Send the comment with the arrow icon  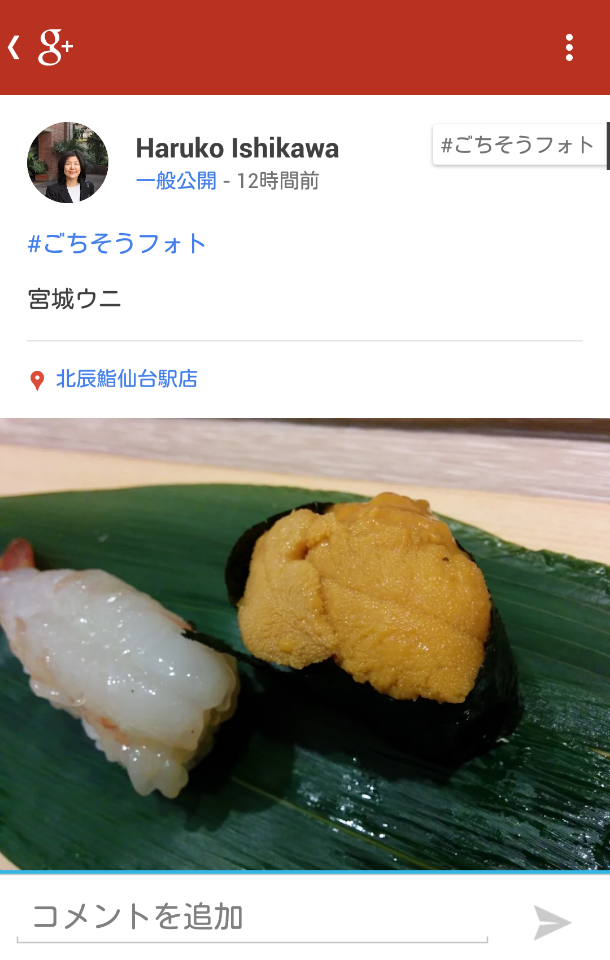tap(552, 922)
